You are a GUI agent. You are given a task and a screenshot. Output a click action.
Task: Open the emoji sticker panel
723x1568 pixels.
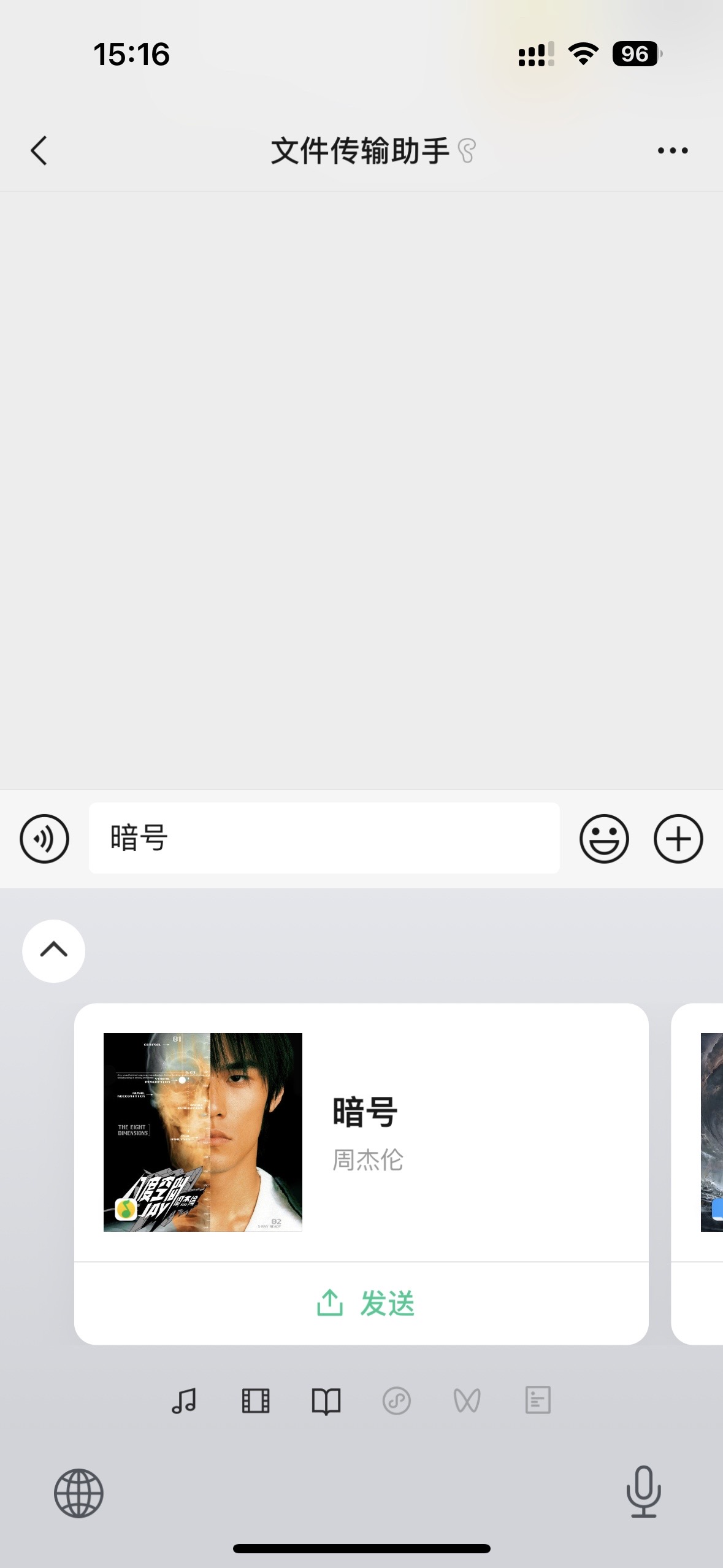coord(604,839)
